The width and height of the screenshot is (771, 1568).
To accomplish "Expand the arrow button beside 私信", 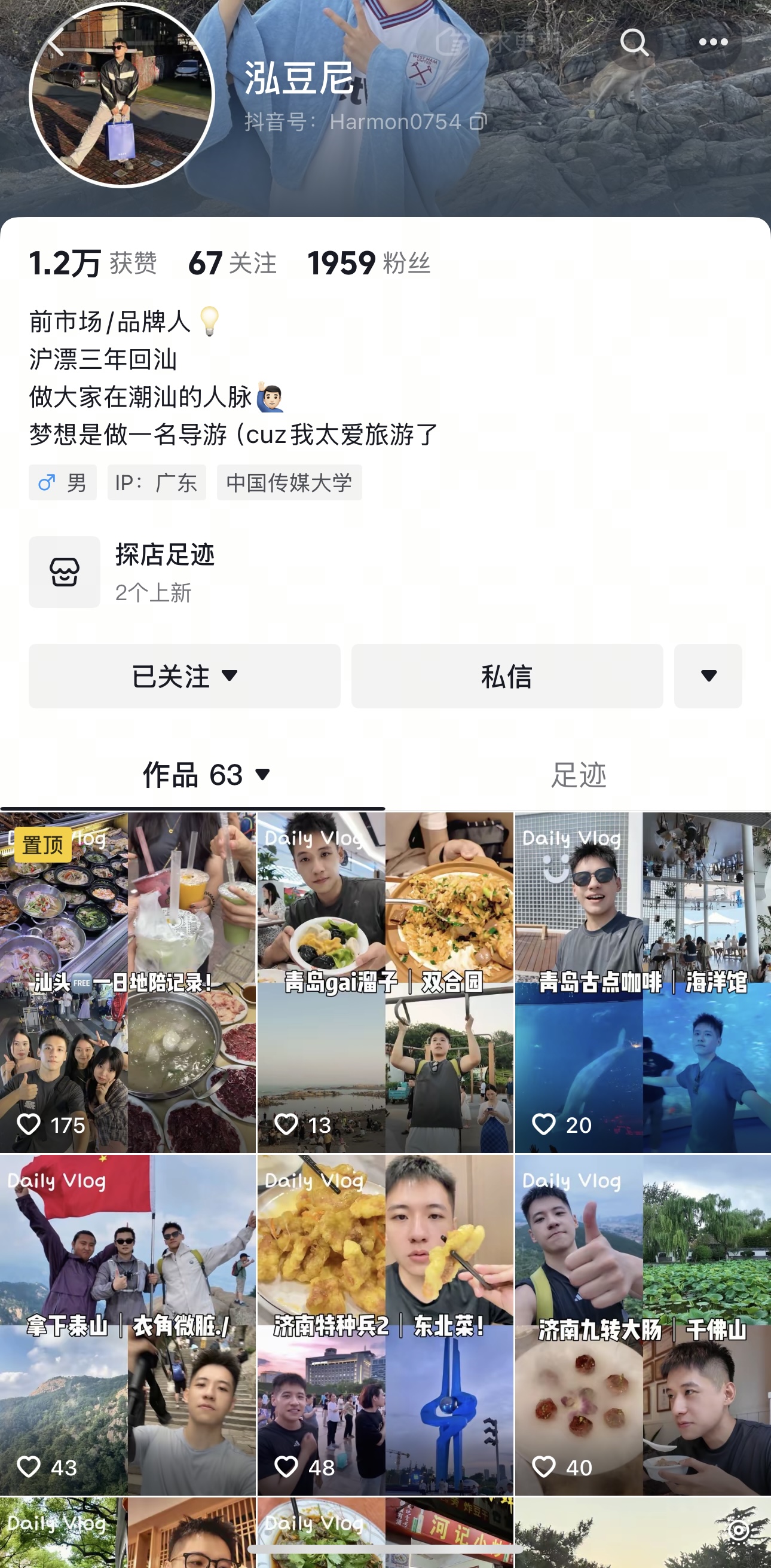I will click(708, 676).
